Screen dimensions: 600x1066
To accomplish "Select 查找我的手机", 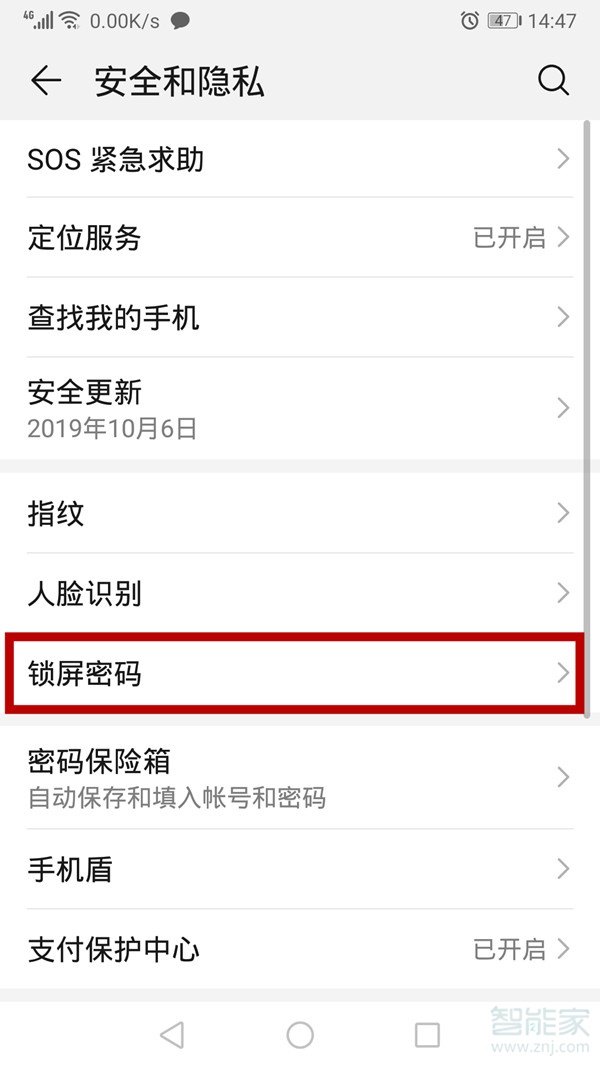I will point(298,318).
